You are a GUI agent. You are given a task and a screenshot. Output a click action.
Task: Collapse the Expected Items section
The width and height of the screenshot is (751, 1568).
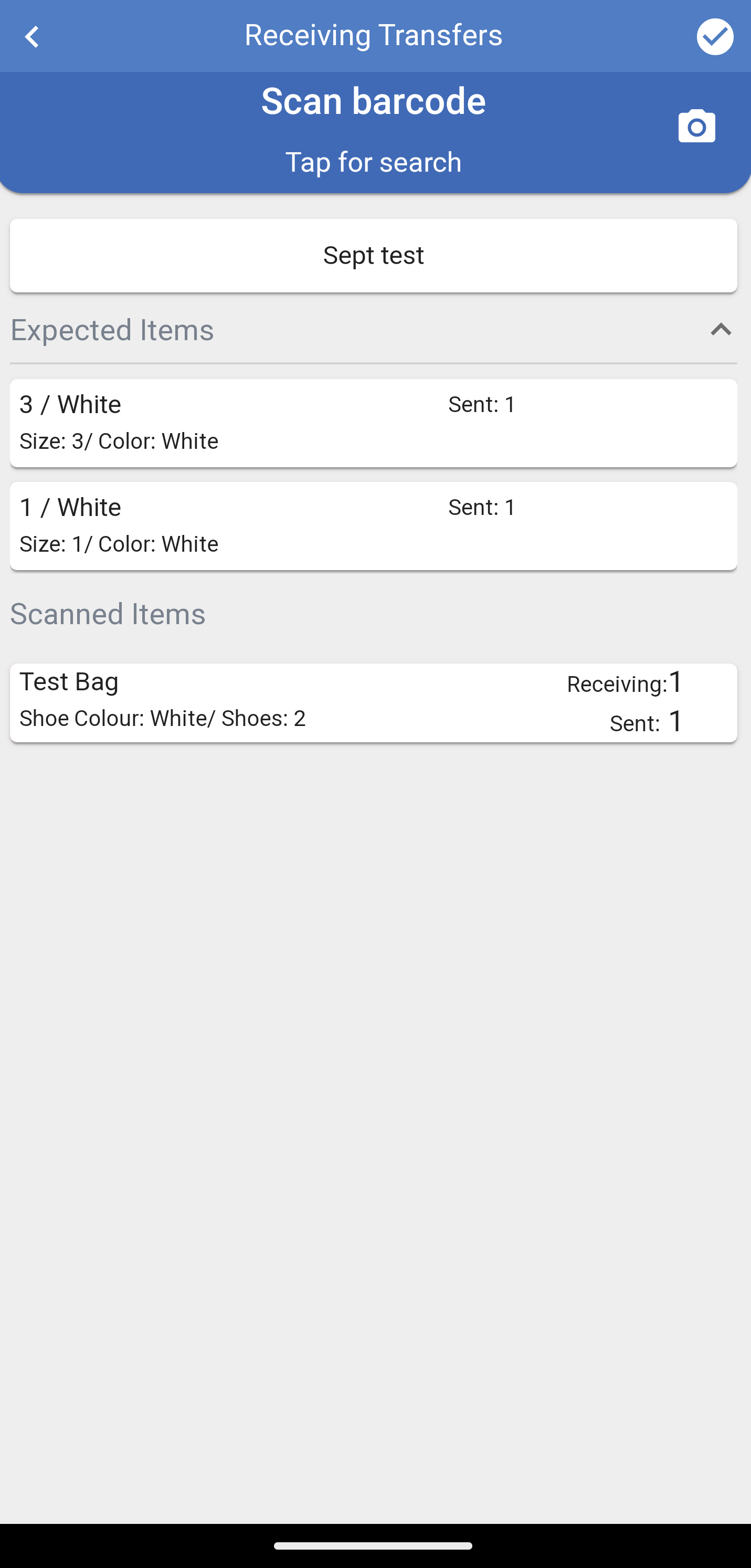click(721, 329)
